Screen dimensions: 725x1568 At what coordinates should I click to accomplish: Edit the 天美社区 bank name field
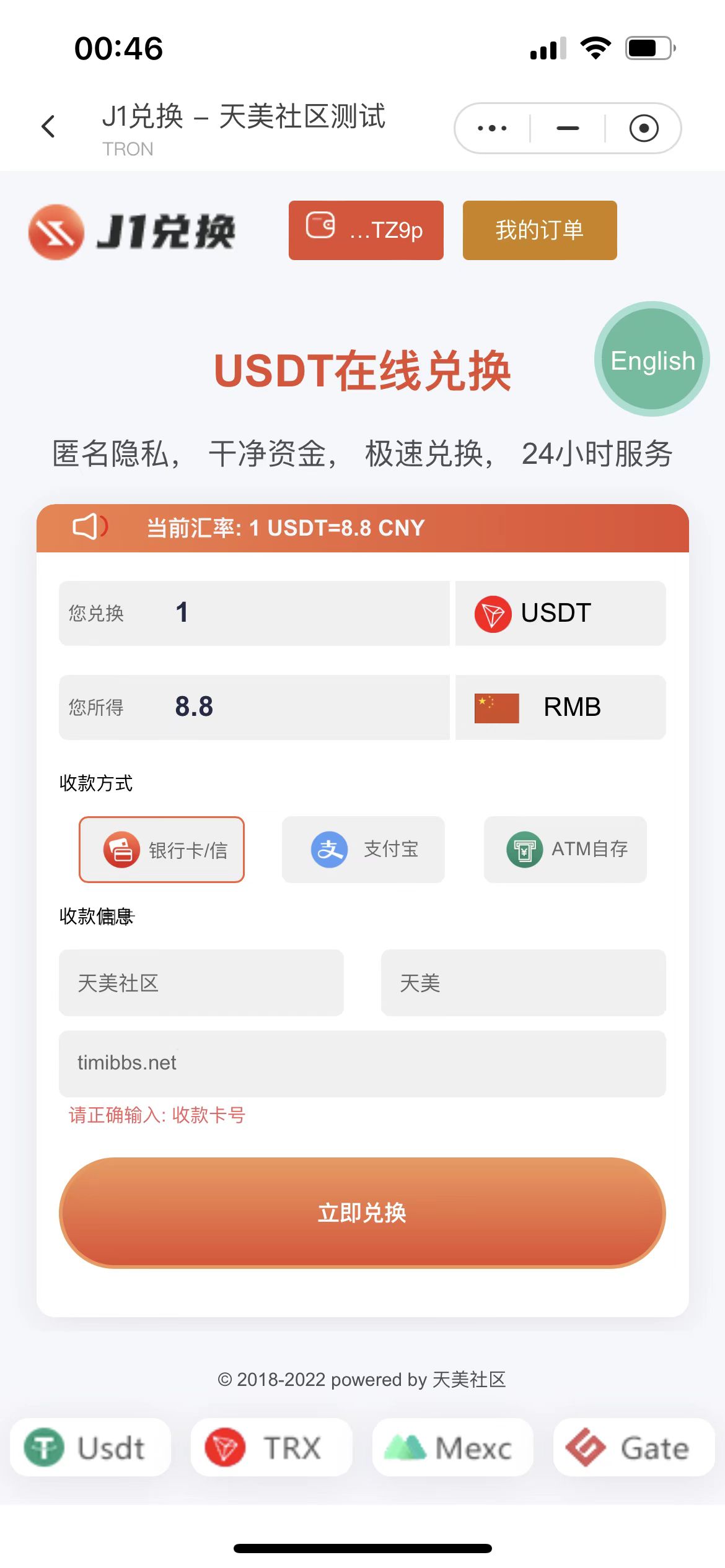(201, 983)
